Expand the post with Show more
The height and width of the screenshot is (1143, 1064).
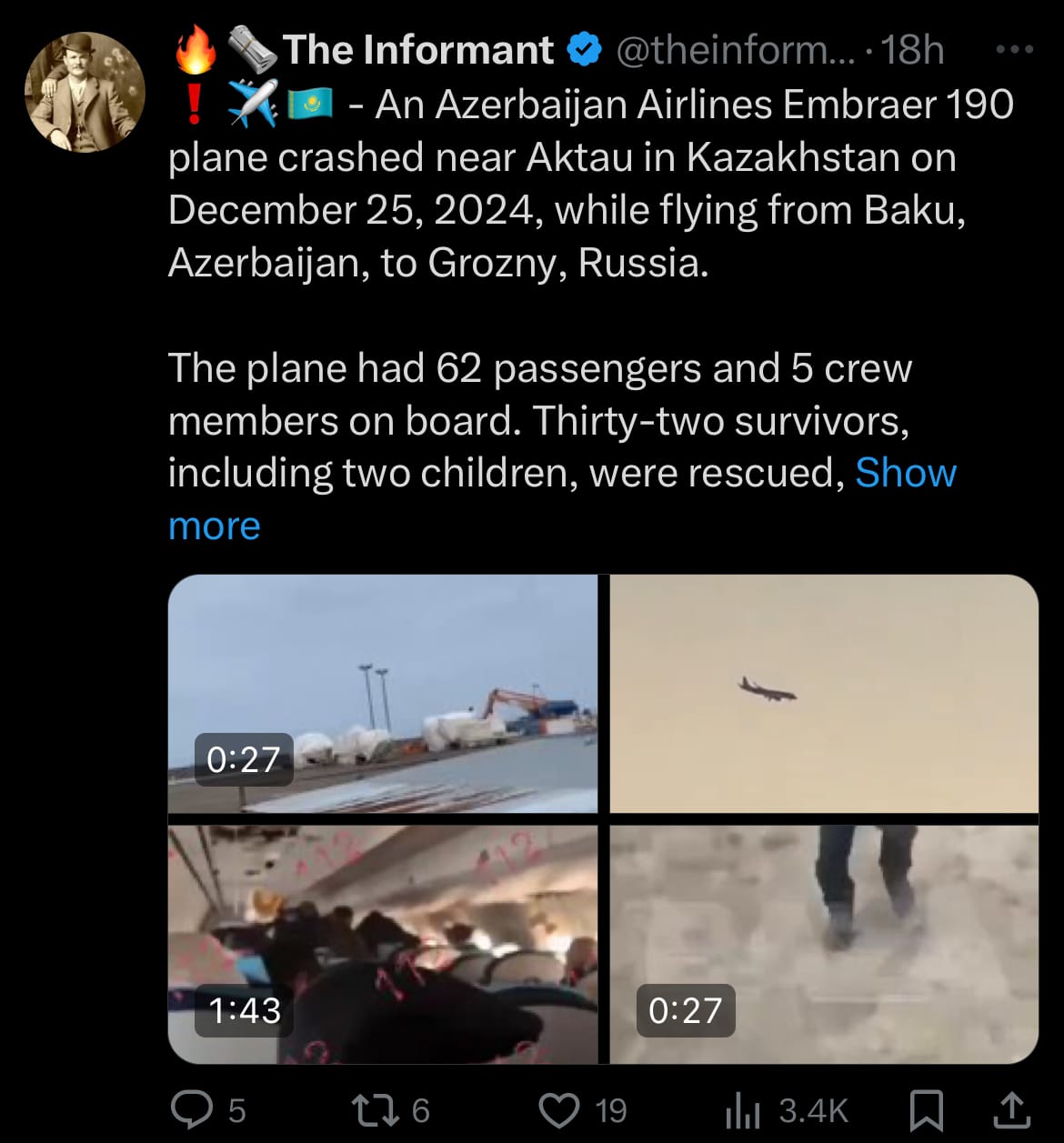click(562, 499)
